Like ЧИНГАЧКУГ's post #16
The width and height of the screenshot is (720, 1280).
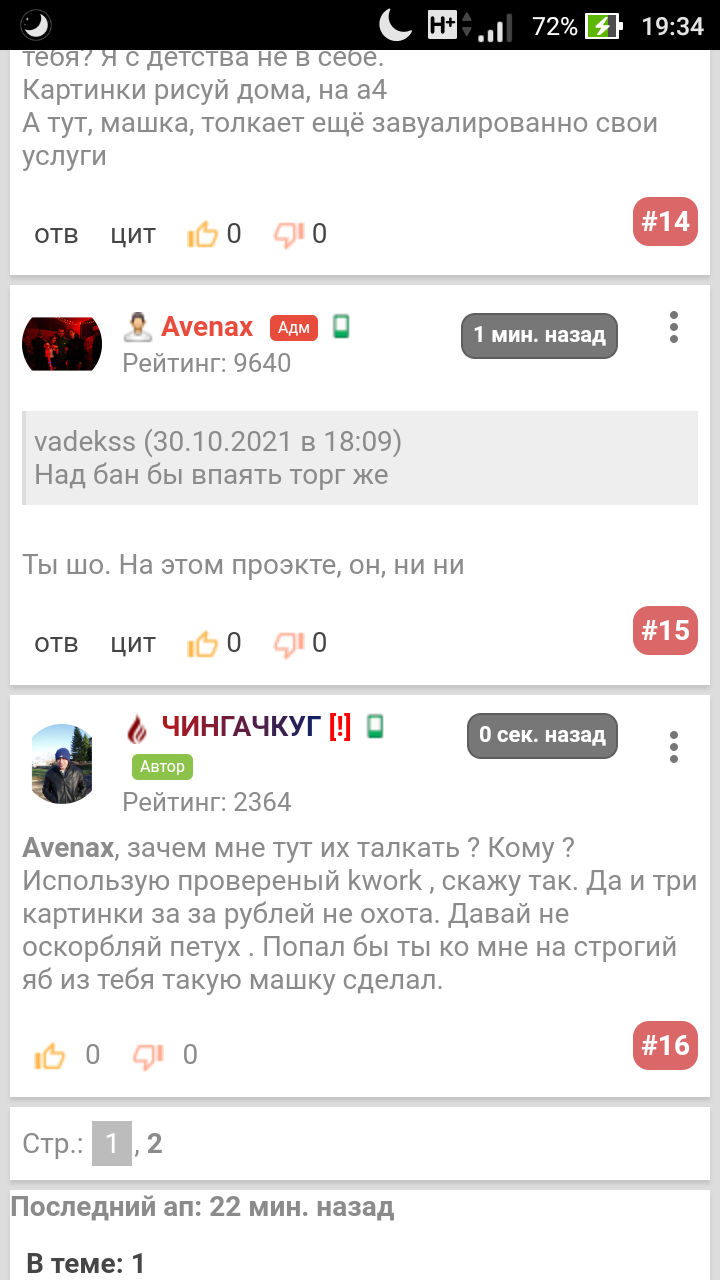coord(50,1055)
